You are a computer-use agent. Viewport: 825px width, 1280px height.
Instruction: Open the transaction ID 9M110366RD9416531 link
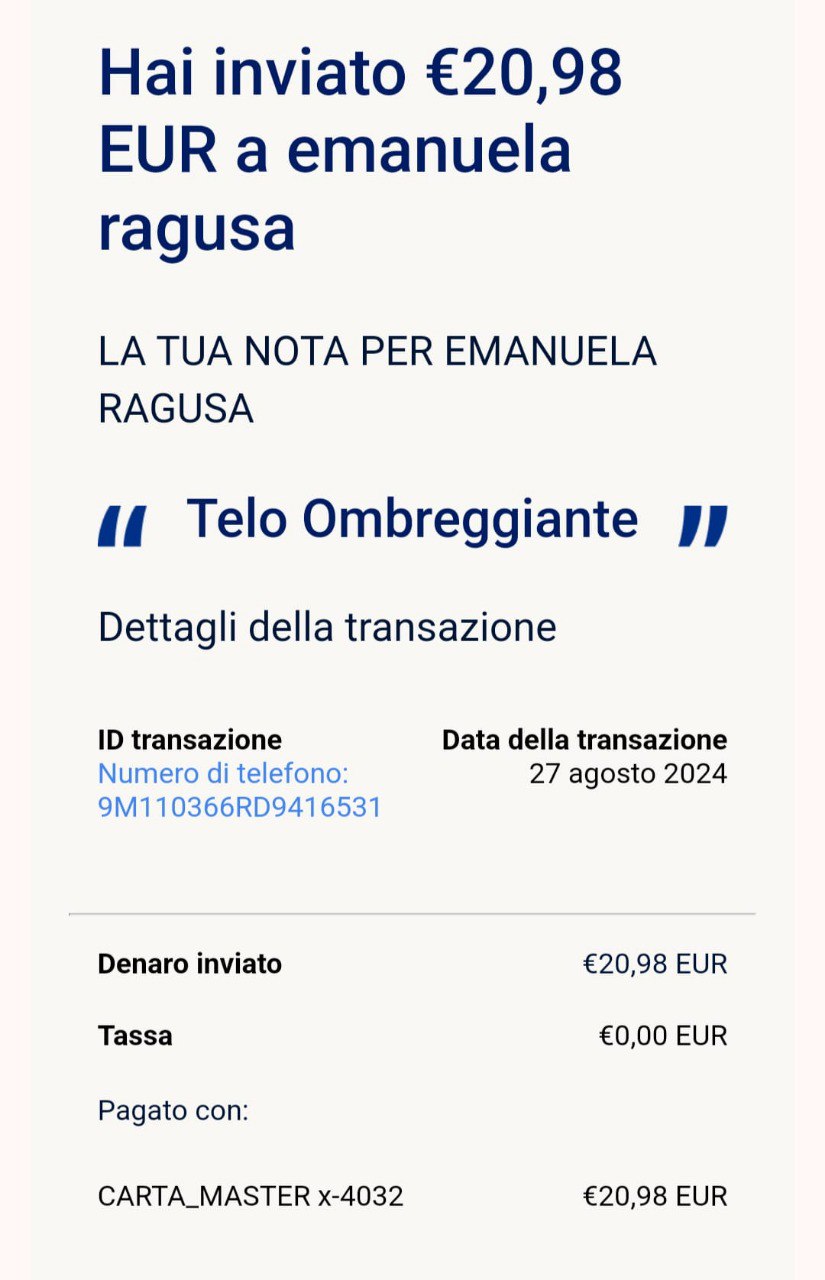click(x=240, y=807)
